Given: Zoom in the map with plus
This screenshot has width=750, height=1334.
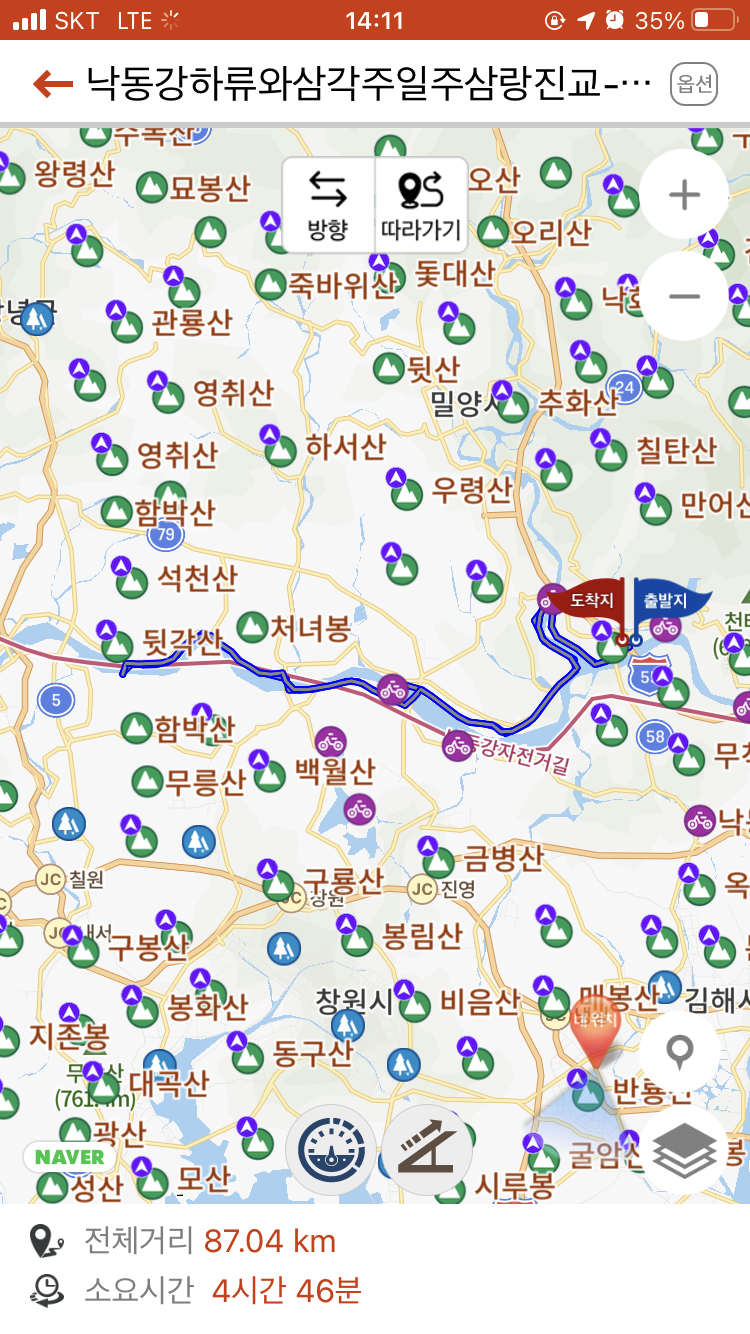Looking at the screenshot, I should pyautogui.click(x=684, y=195).
